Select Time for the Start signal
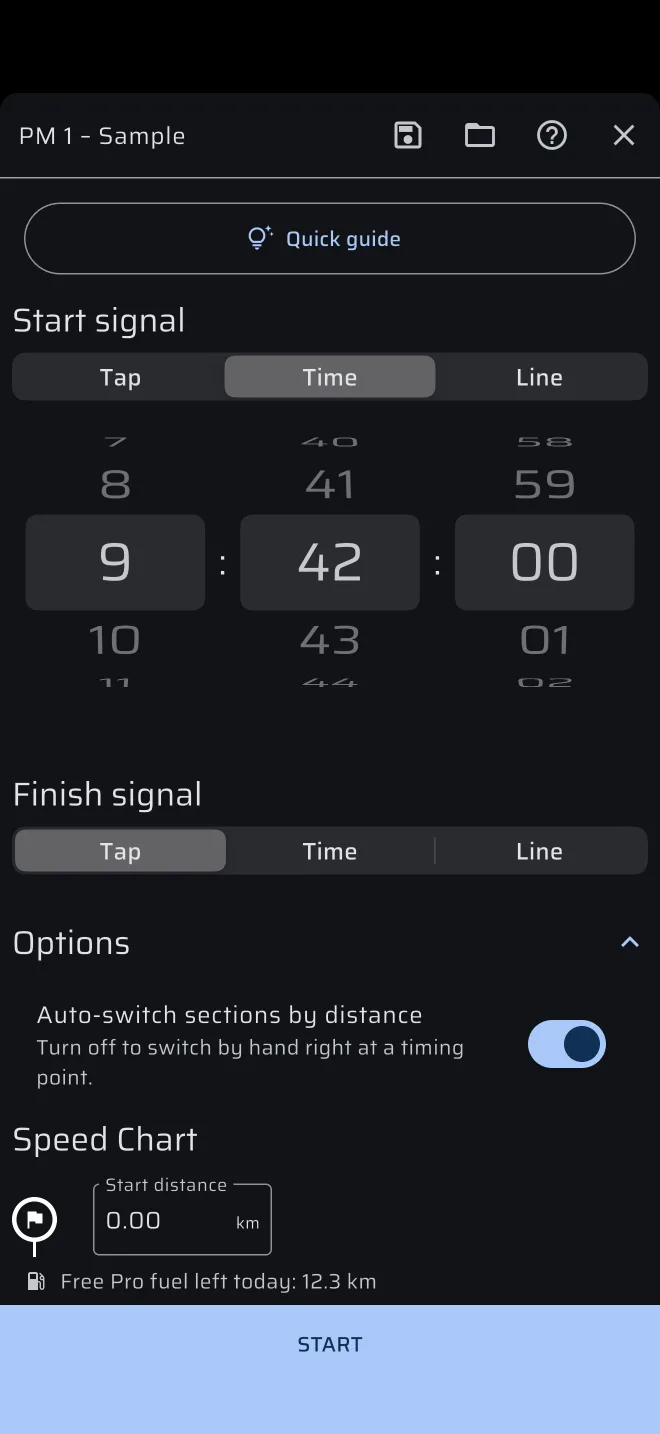This screenshot has width=660, height=1434. coord(330,377)
